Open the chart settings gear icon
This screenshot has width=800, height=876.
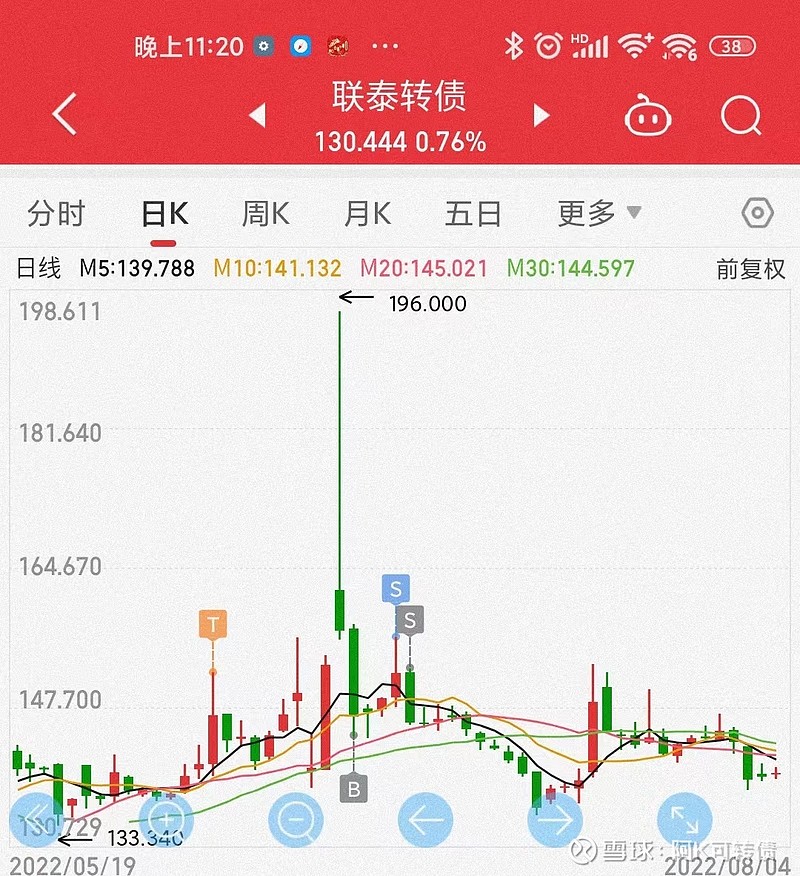click(x=757, y=213)
